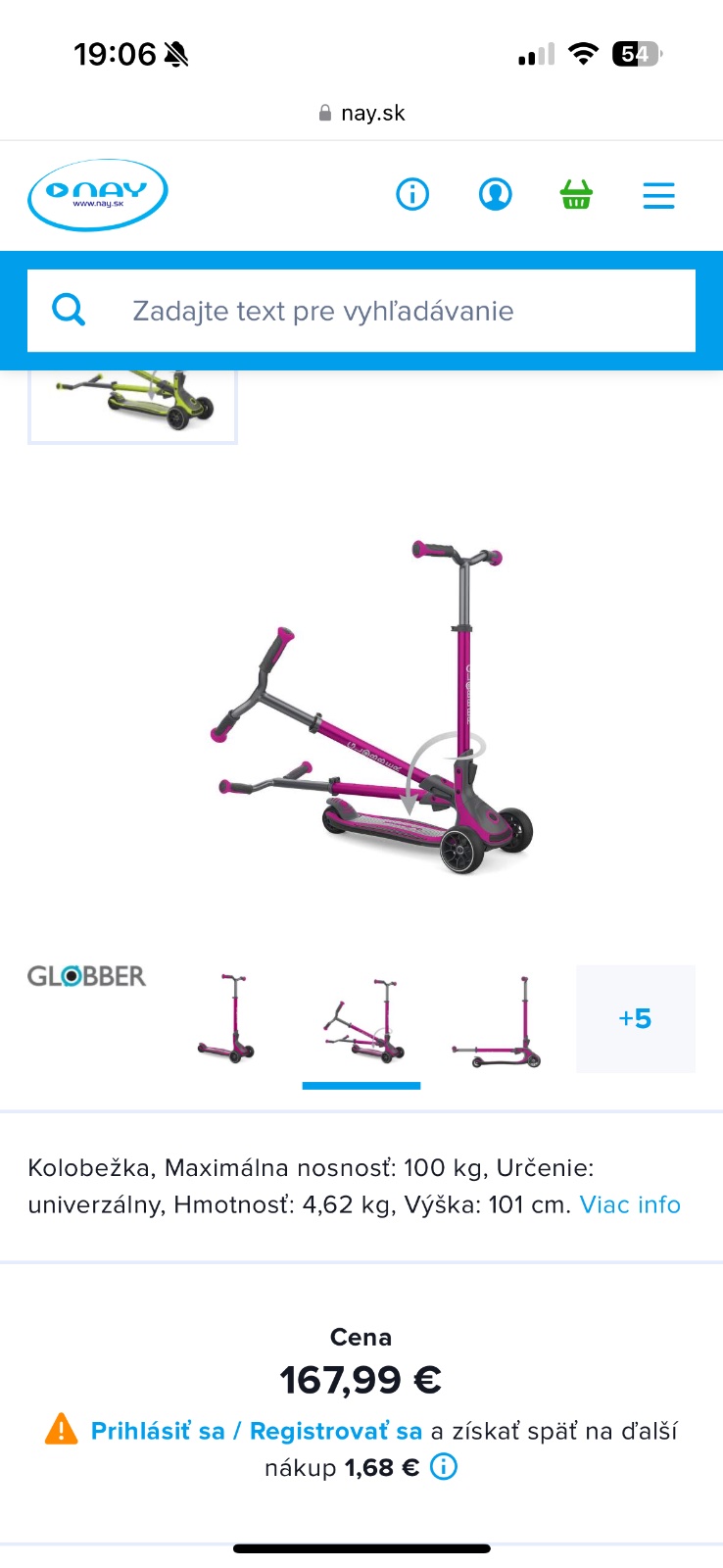Tap the nay.sk address bar
This screenshot has height=1568, width=723.
pyautogui.click(x=361, y=113)
